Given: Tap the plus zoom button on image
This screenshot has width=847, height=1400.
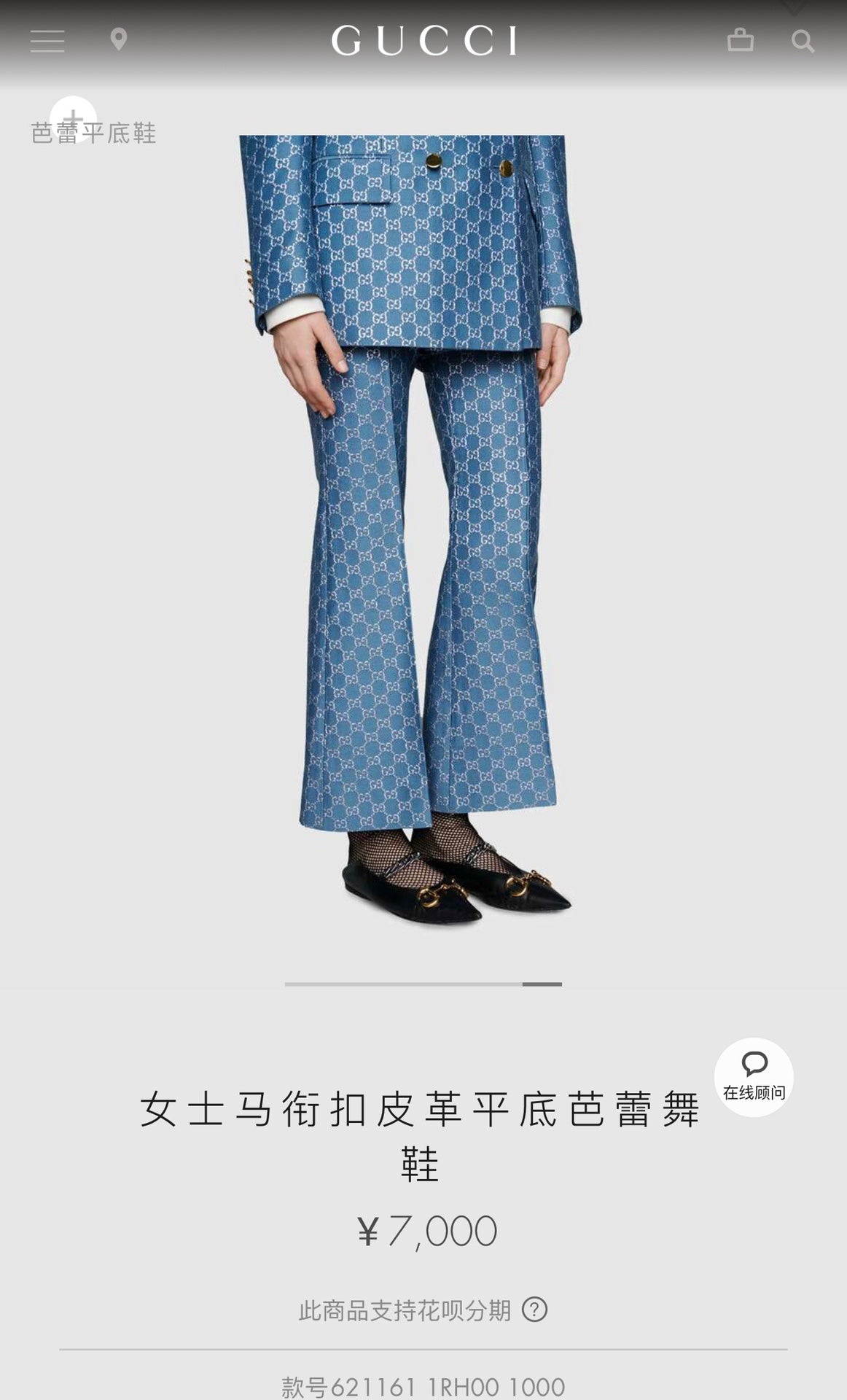Looking at the screenshot, I should 73,119.
